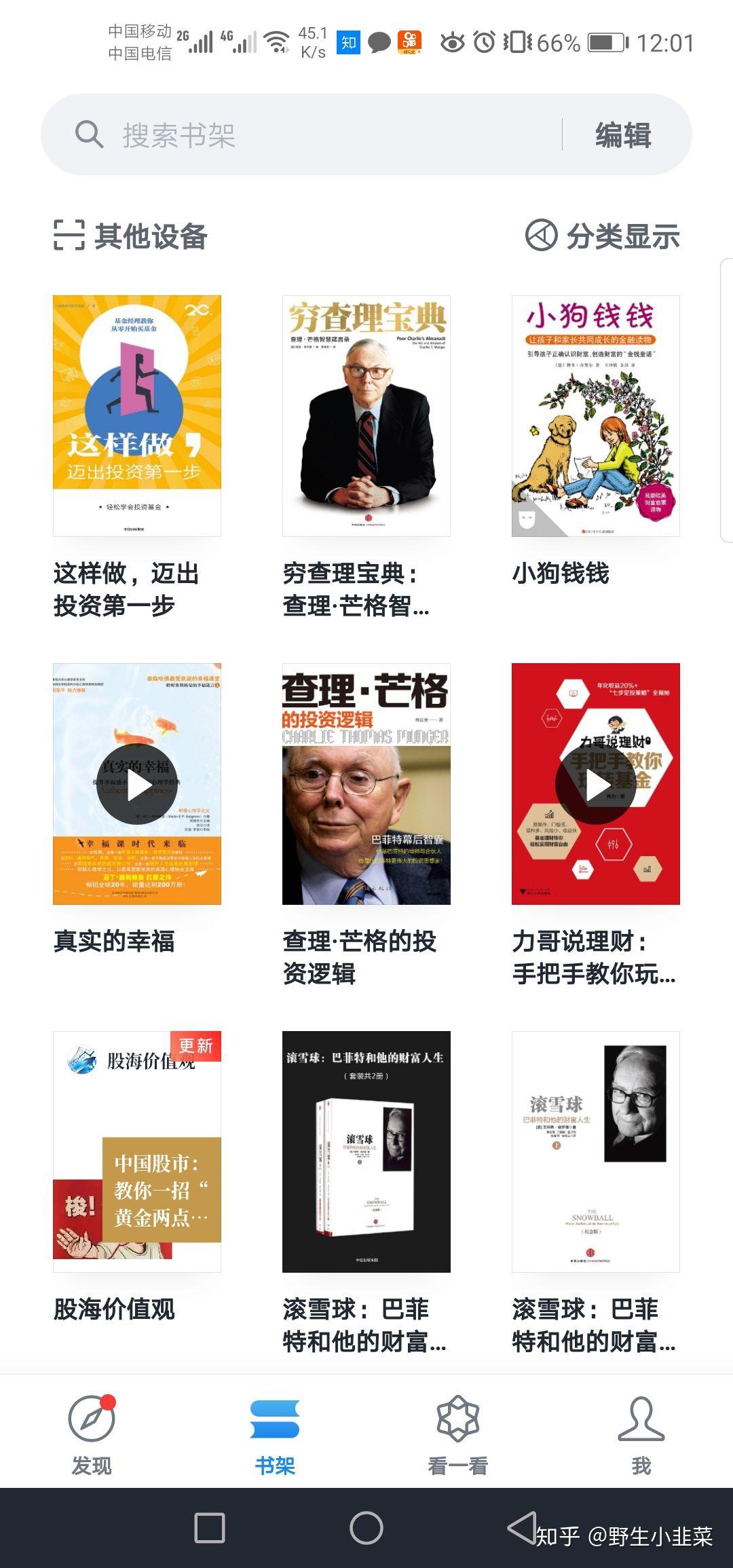Open the white-cover 滚雪球 book
This screenshot has width=733, height=1568.
coord(596,1151)
